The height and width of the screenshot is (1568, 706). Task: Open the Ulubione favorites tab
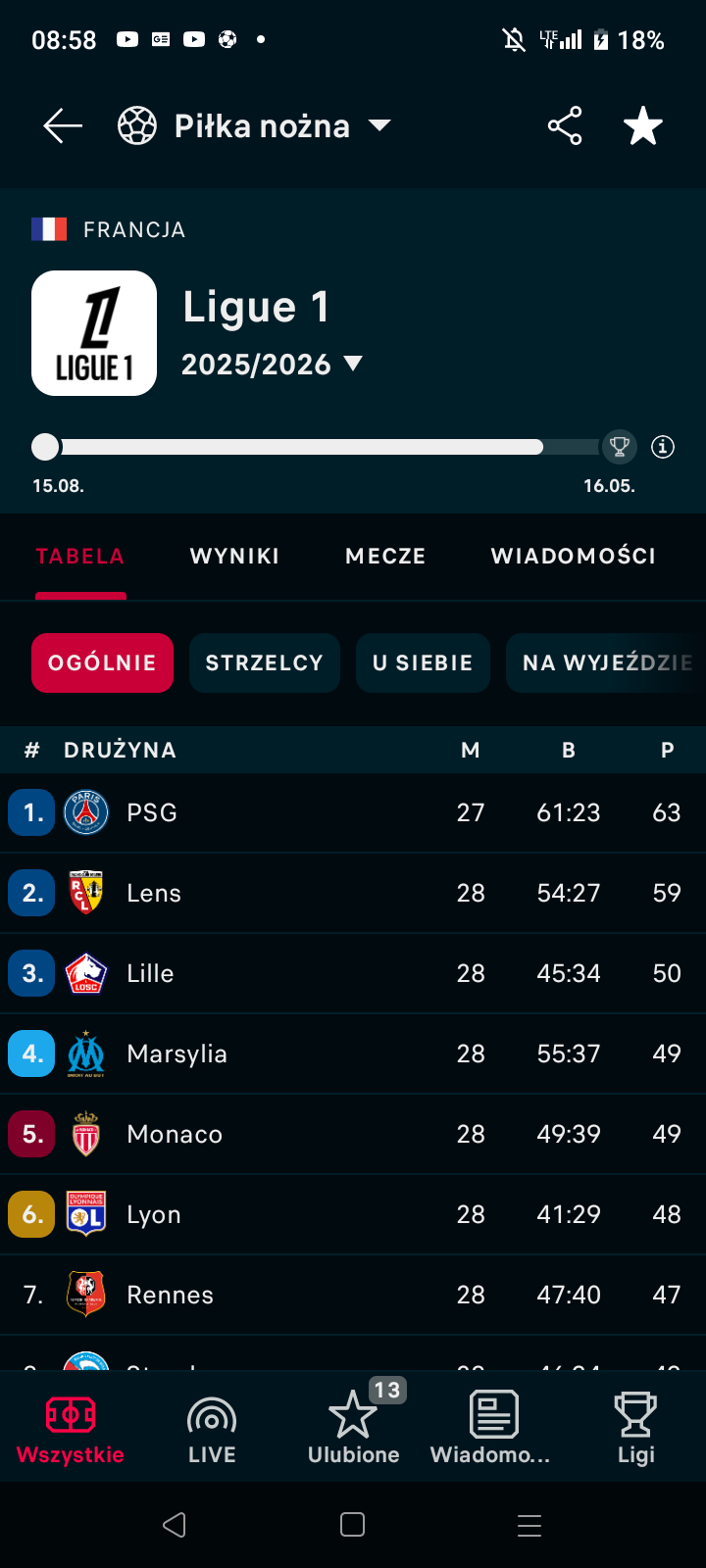353,1429
